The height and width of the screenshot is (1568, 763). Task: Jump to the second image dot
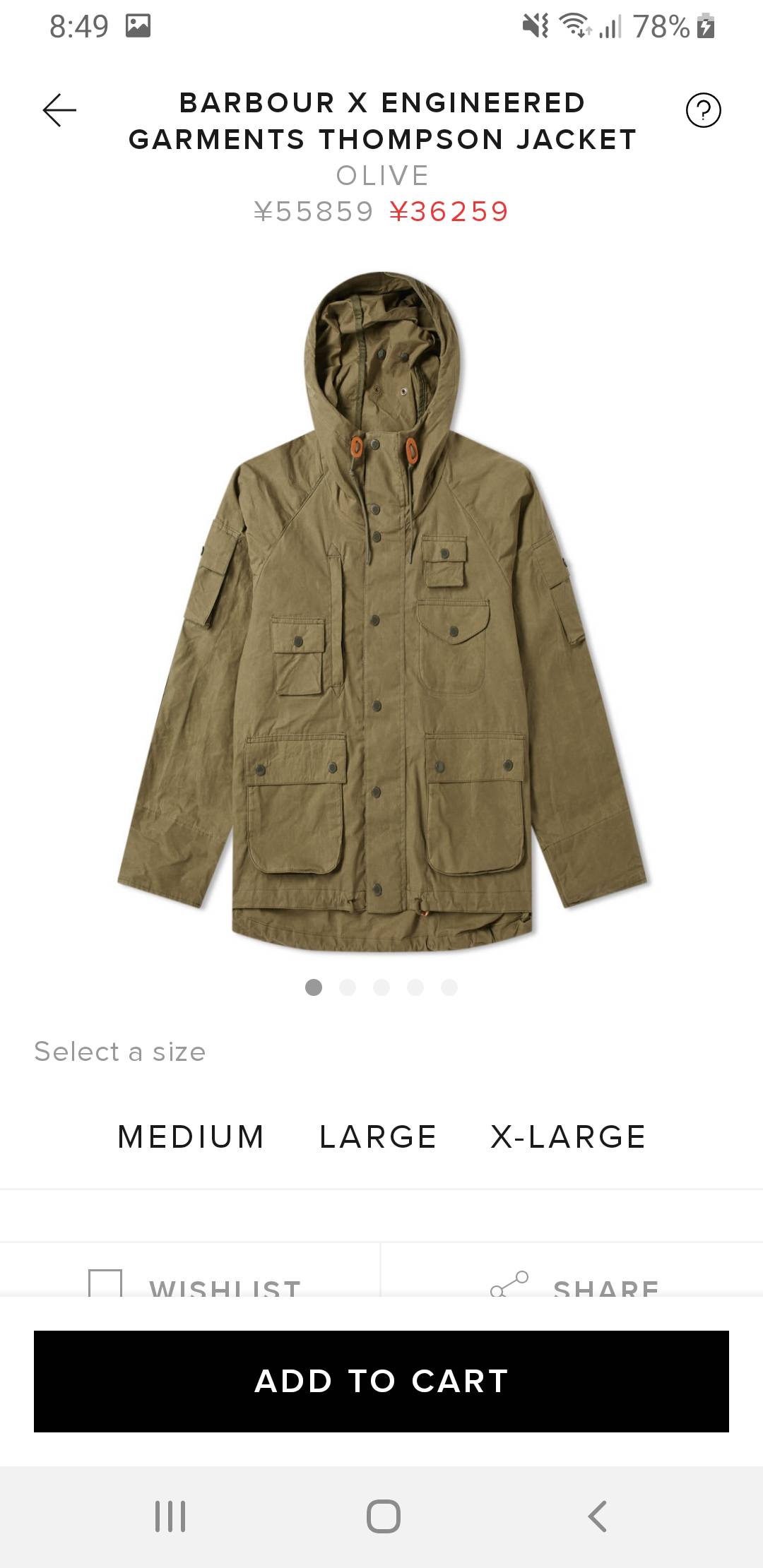(348, 987)
